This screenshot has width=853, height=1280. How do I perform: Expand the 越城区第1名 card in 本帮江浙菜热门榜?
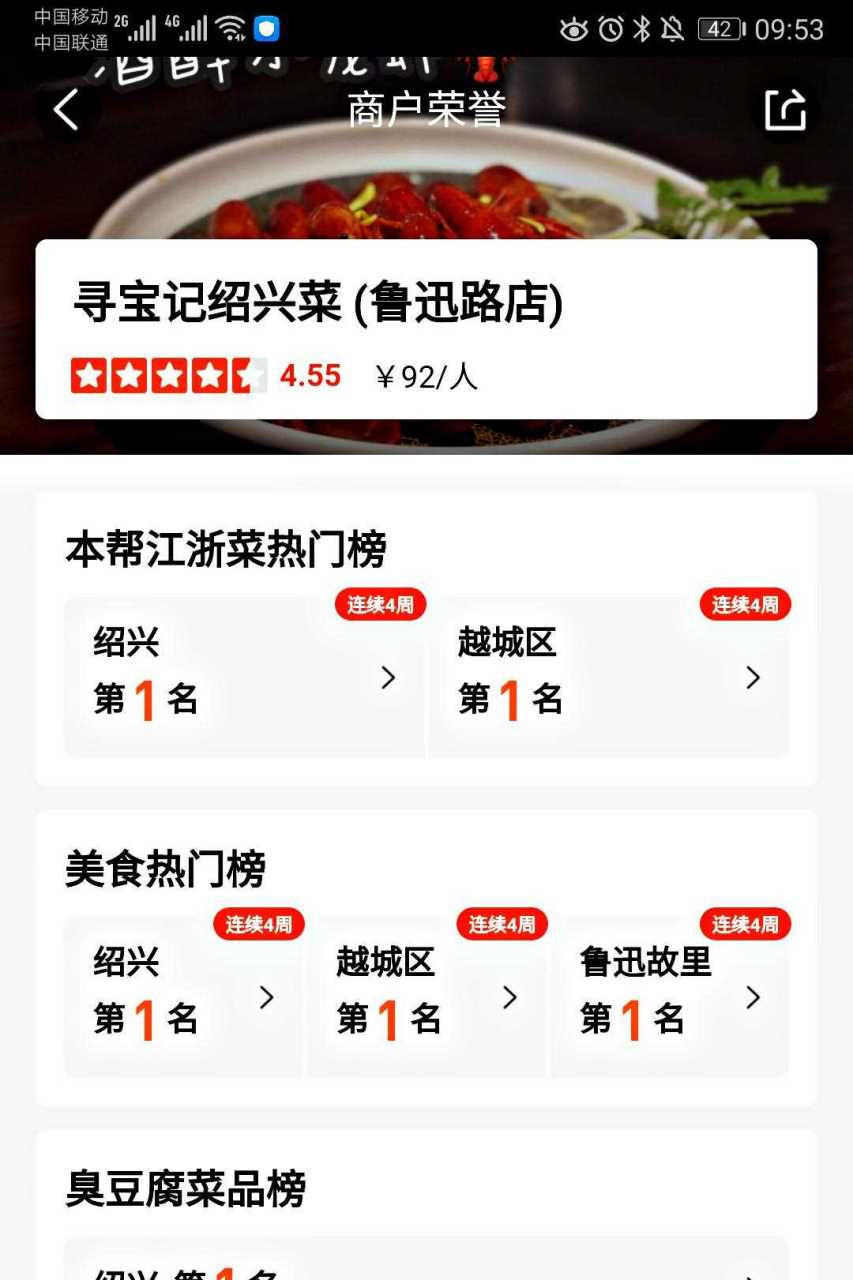click(x=608, y=676)
